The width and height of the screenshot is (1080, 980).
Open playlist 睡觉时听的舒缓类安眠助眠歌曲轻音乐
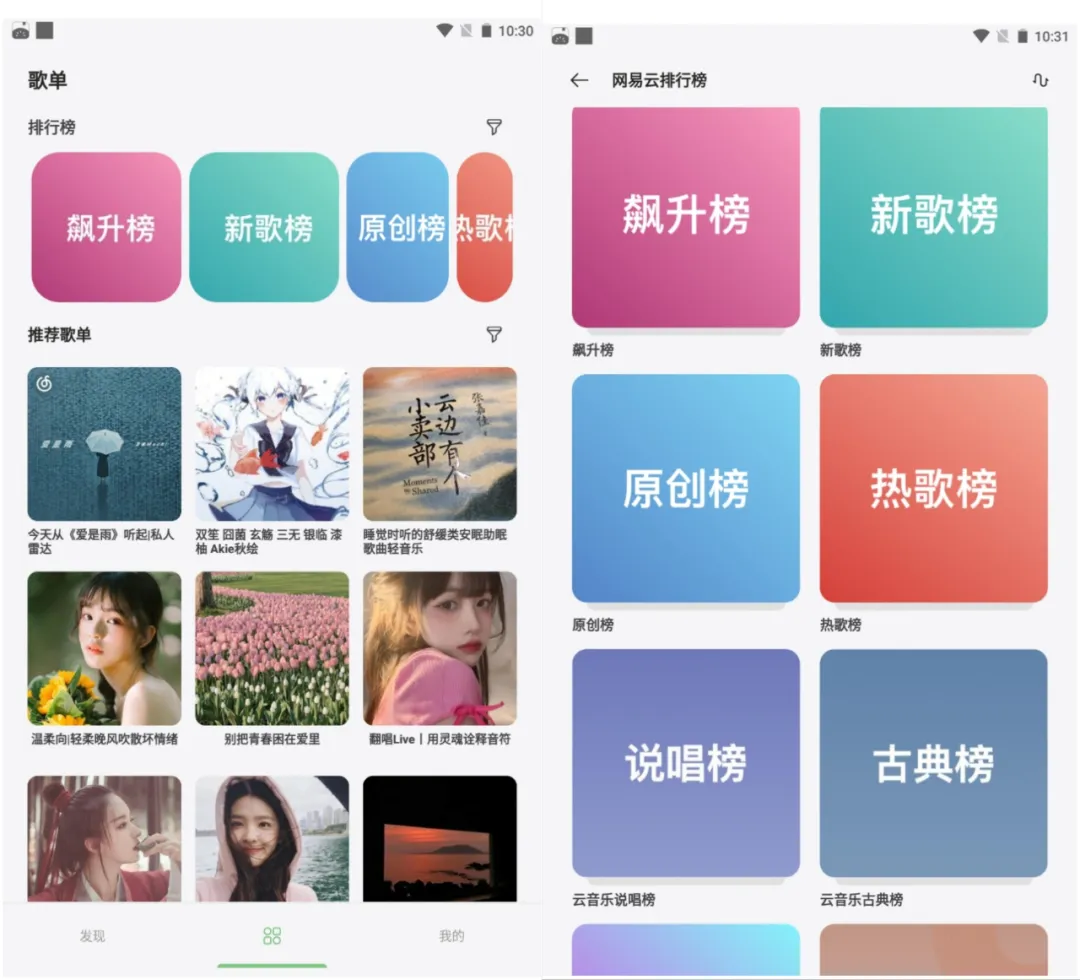click(x=440, y=444)
